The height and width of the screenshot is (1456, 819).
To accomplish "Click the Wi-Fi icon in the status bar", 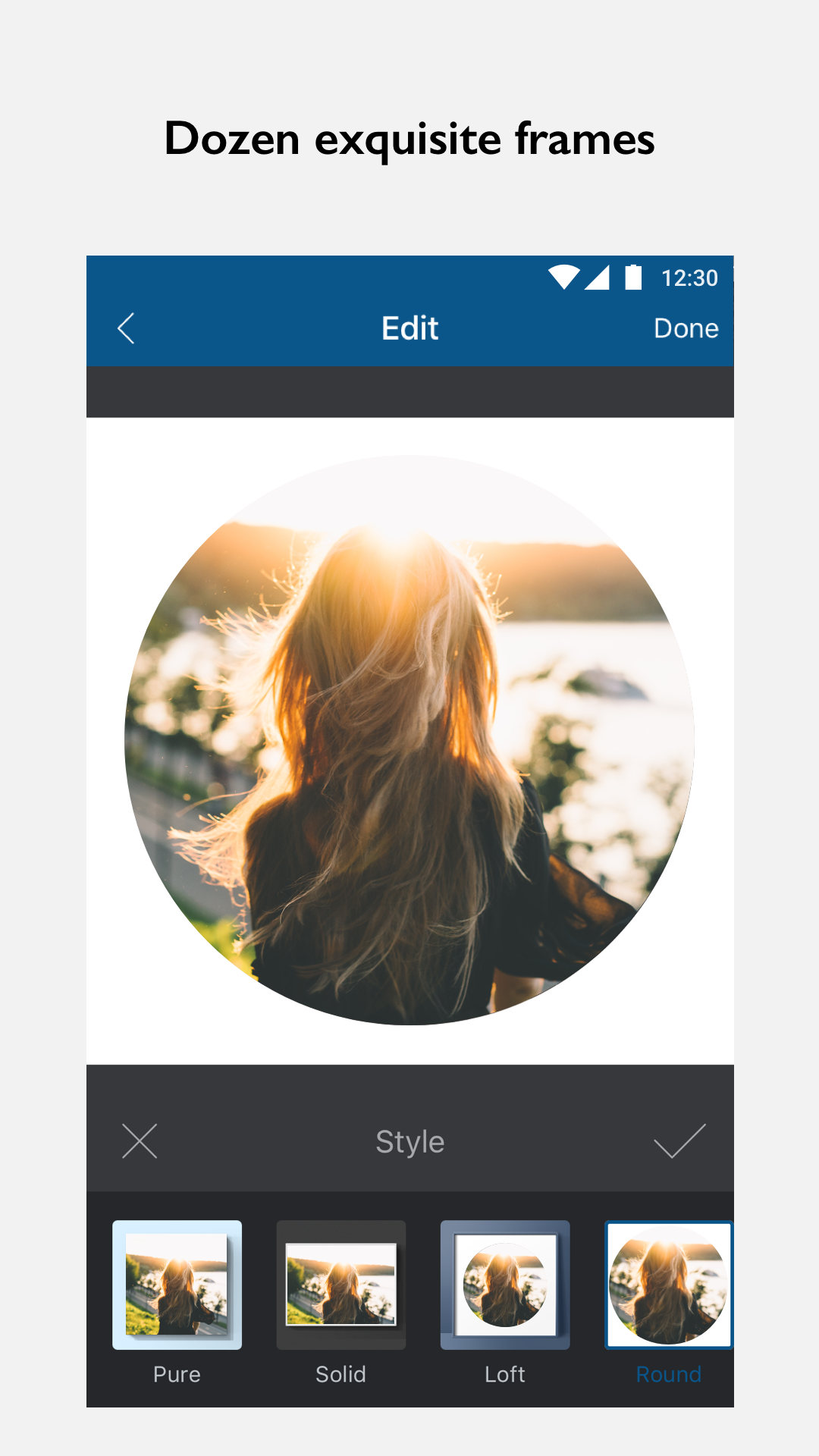I will click(x=563, y=278).
